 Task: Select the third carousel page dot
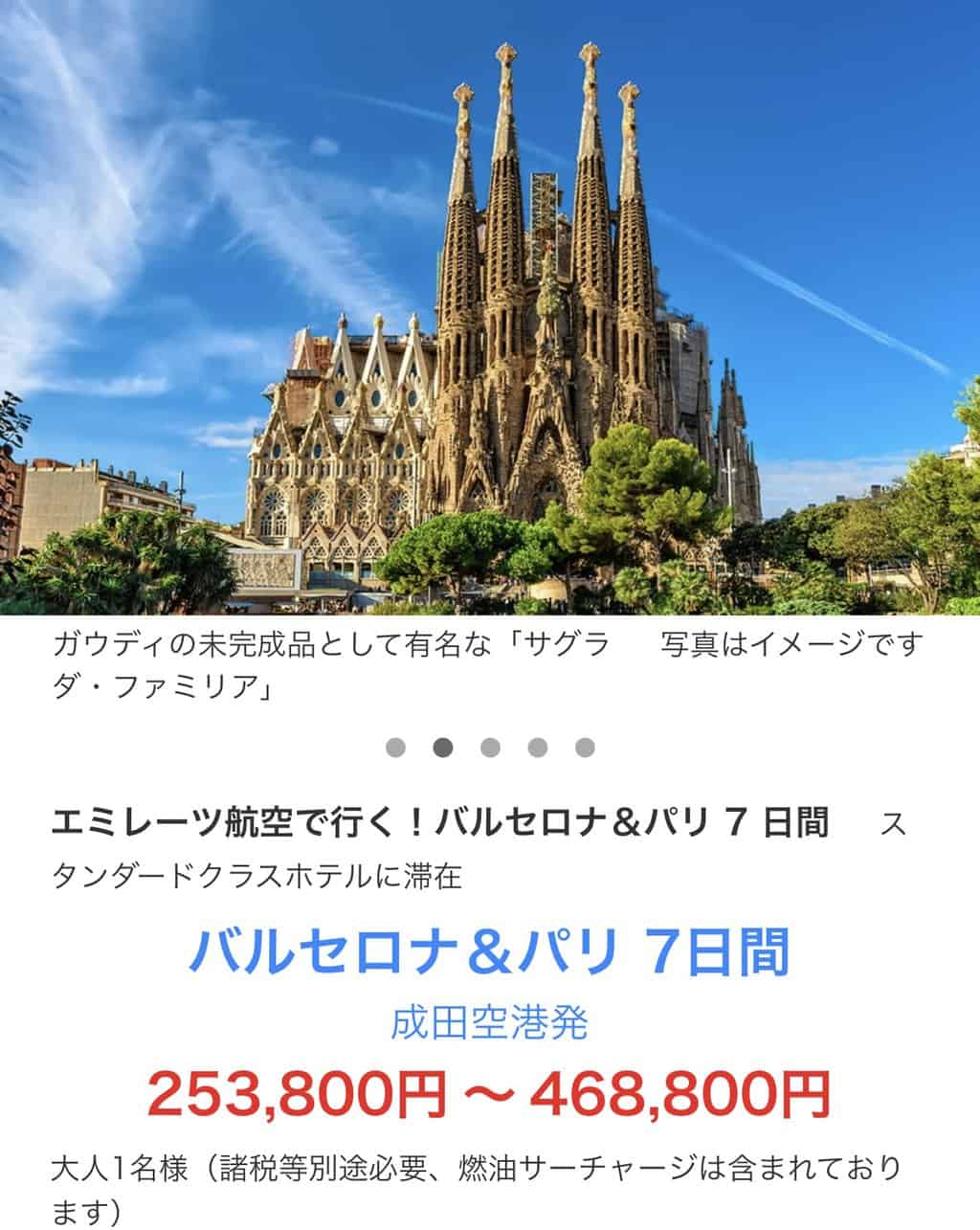point(490,748)
